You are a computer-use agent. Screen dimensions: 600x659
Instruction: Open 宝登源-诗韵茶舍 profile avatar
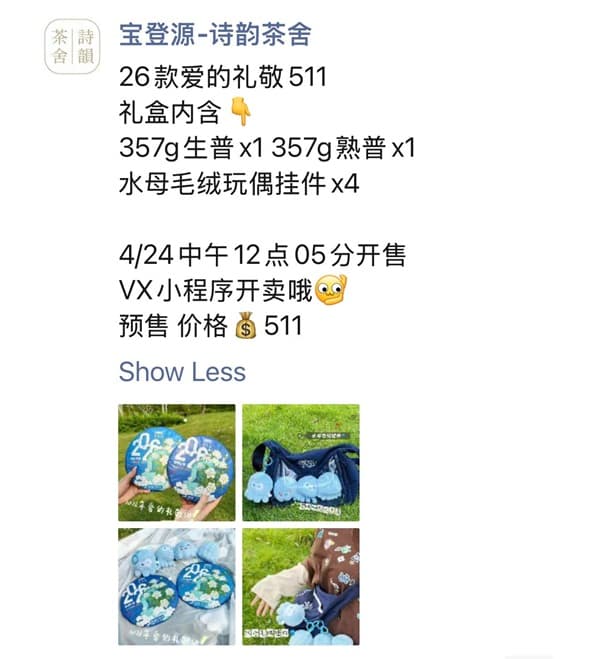coord(71,46)
